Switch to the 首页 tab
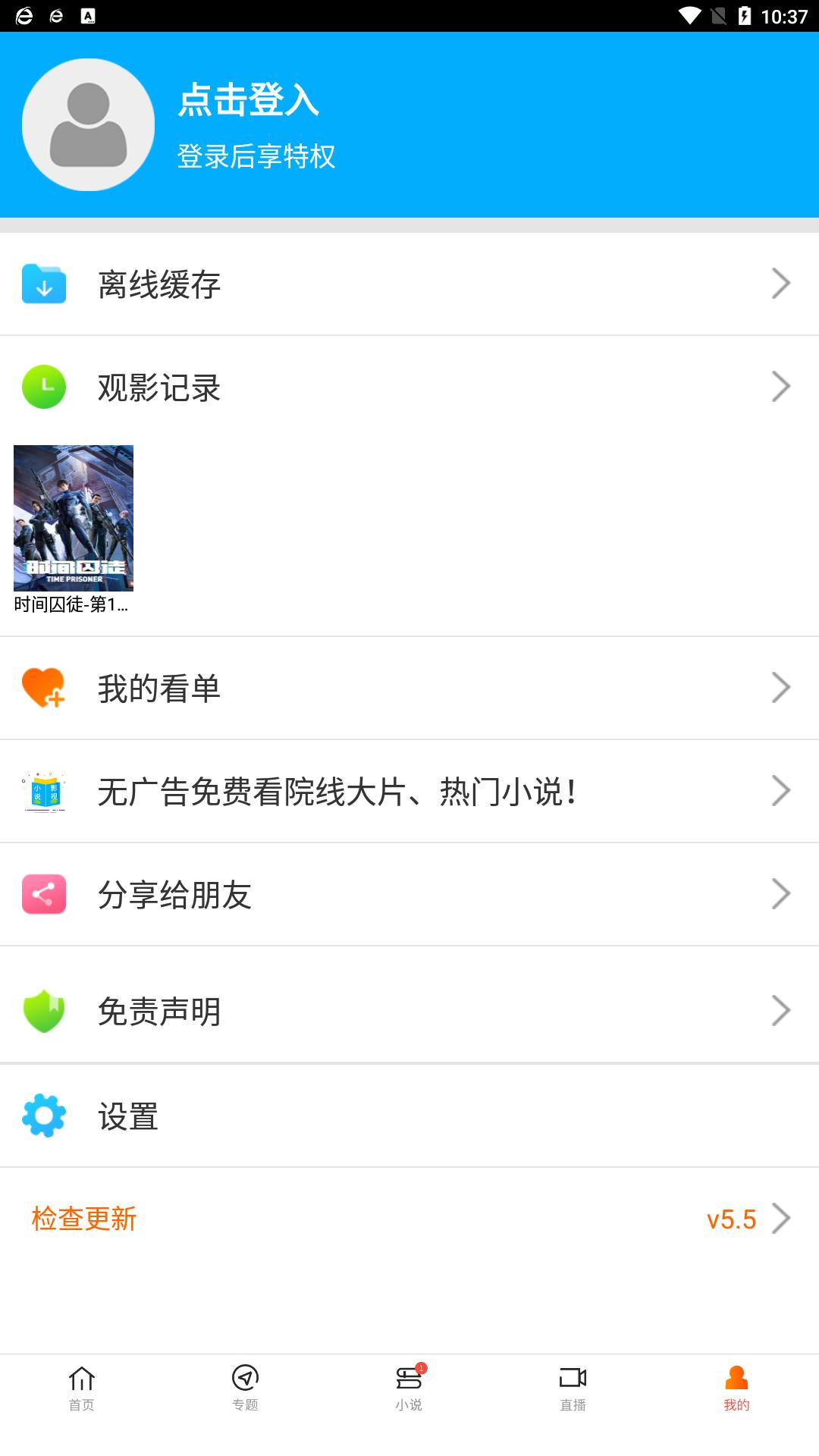The width and height of the screenshot is (819, 1456). pos(81,1395)
